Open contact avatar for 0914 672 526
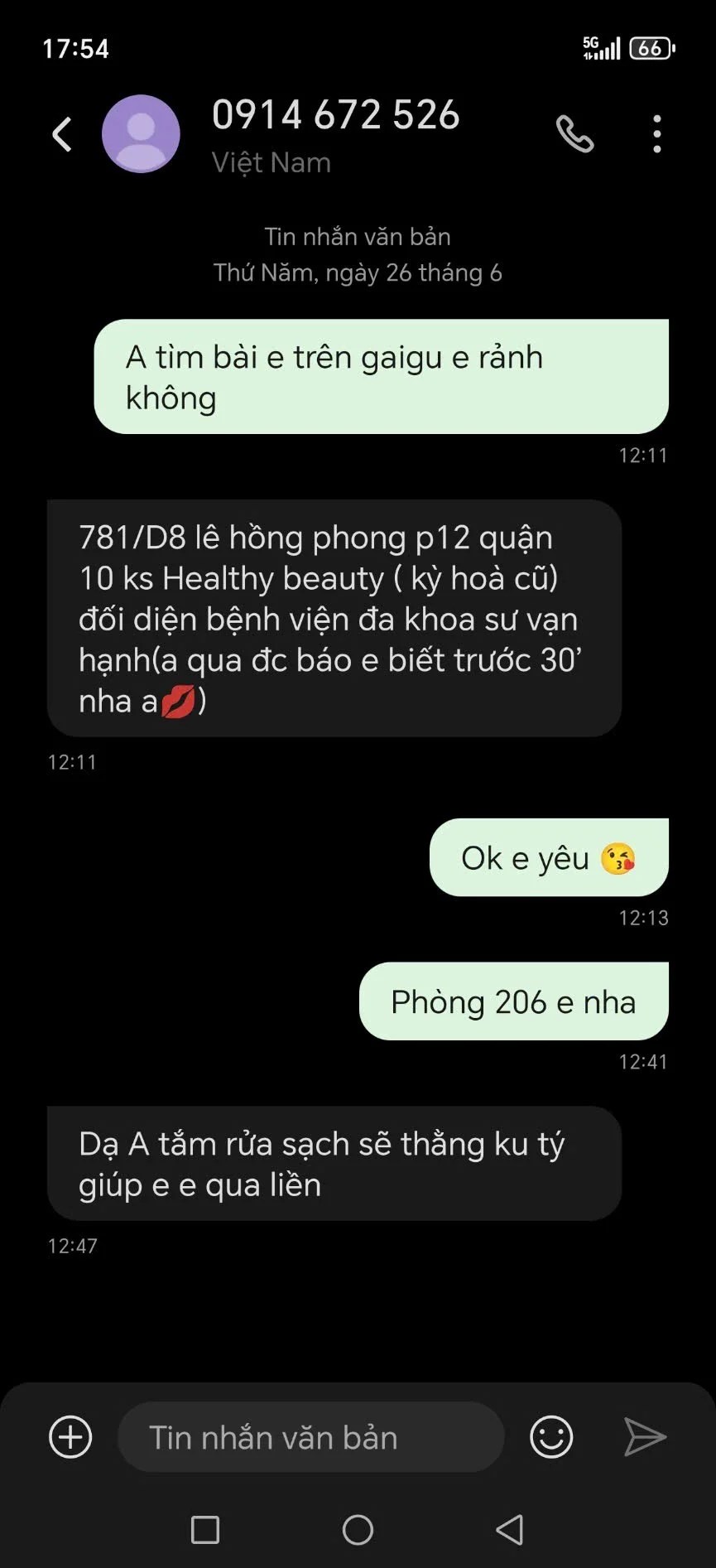Viewport: 716px width, 1568px height. click(x=141, y=134)
